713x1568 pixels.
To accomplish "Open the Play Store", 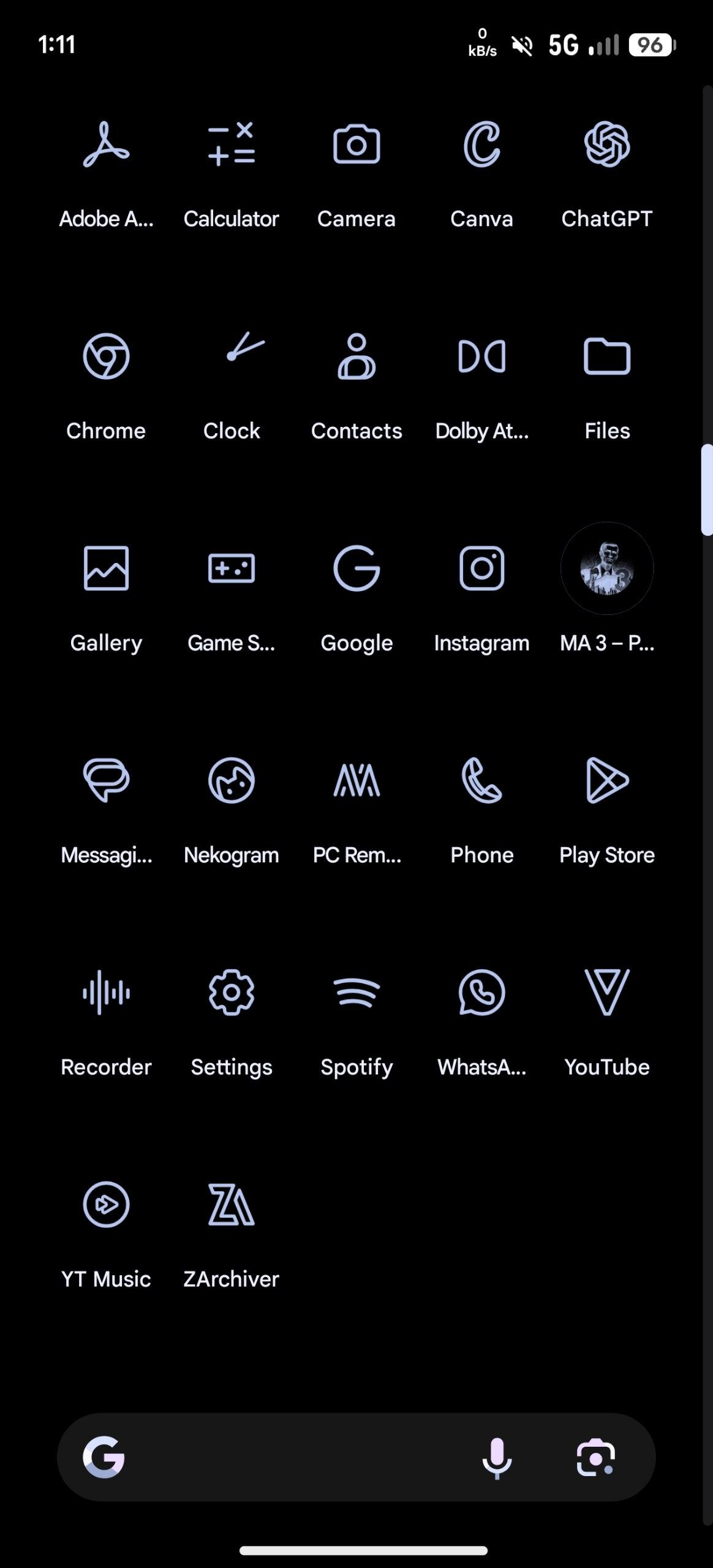I will [606, 780].
